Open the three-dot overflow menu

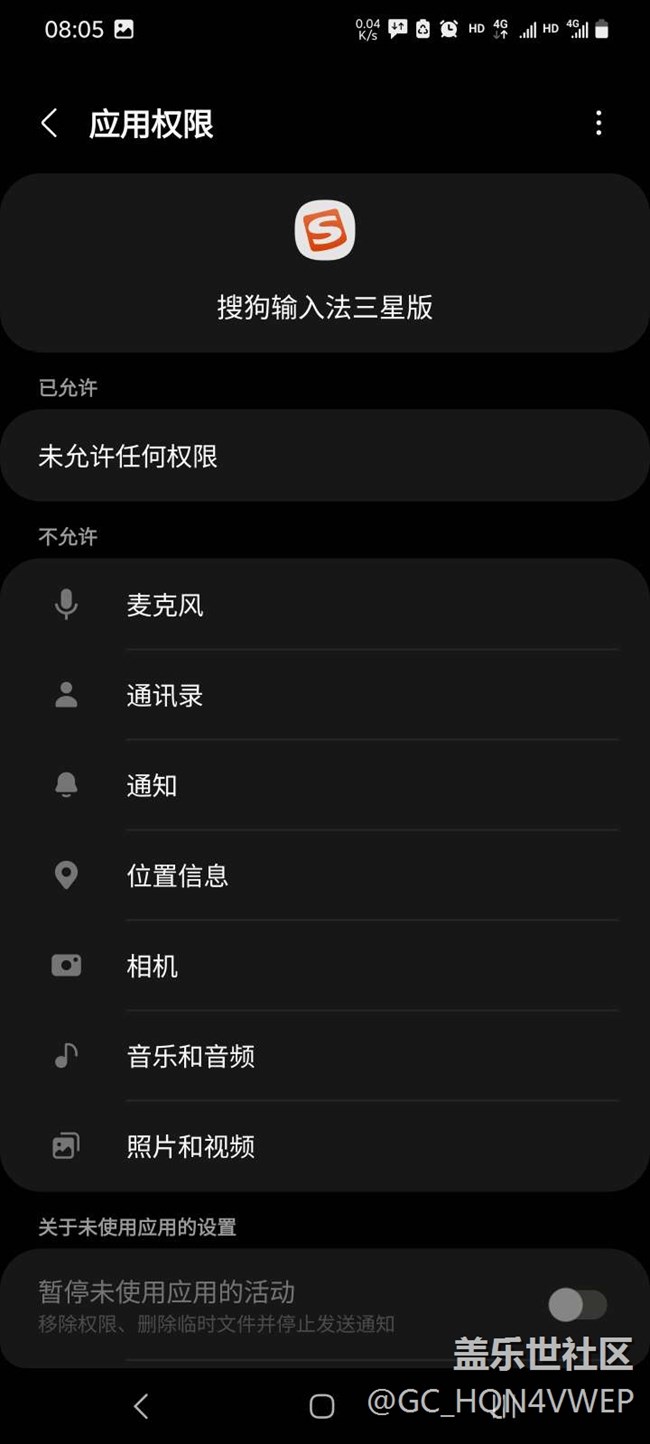point(598,123)
